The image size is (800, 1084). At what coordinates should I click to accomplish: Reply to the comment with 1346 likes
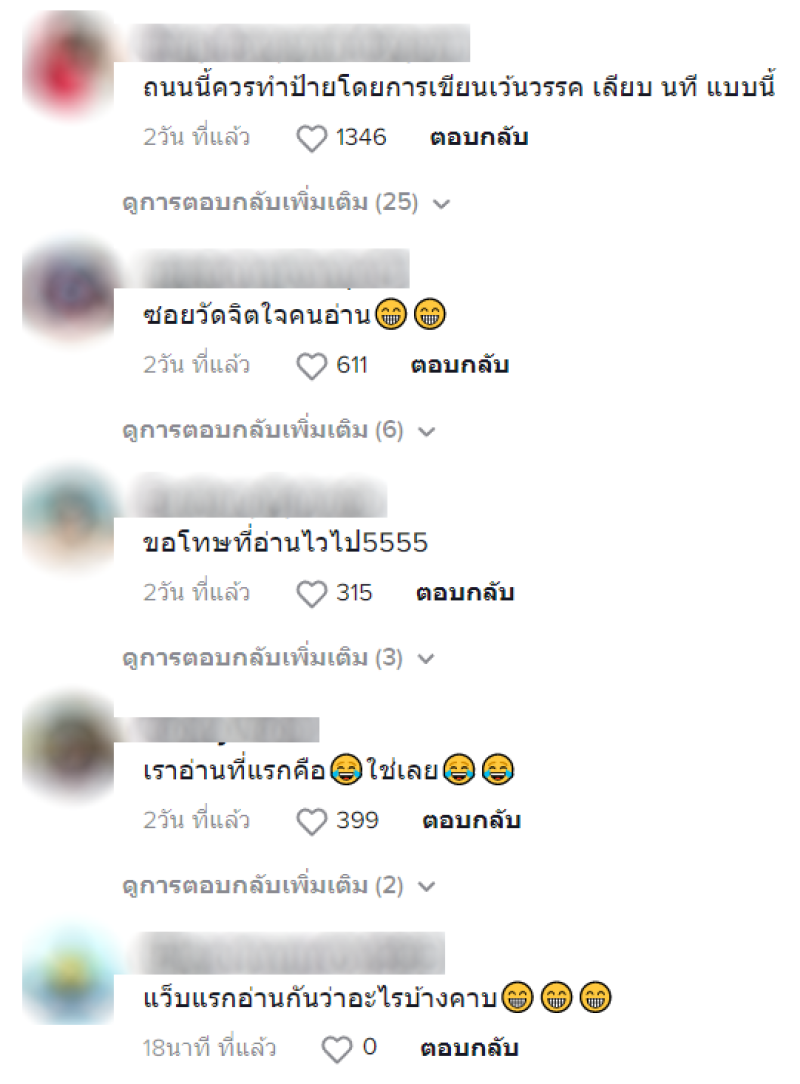pyautogui.click(x=479, y=138)
